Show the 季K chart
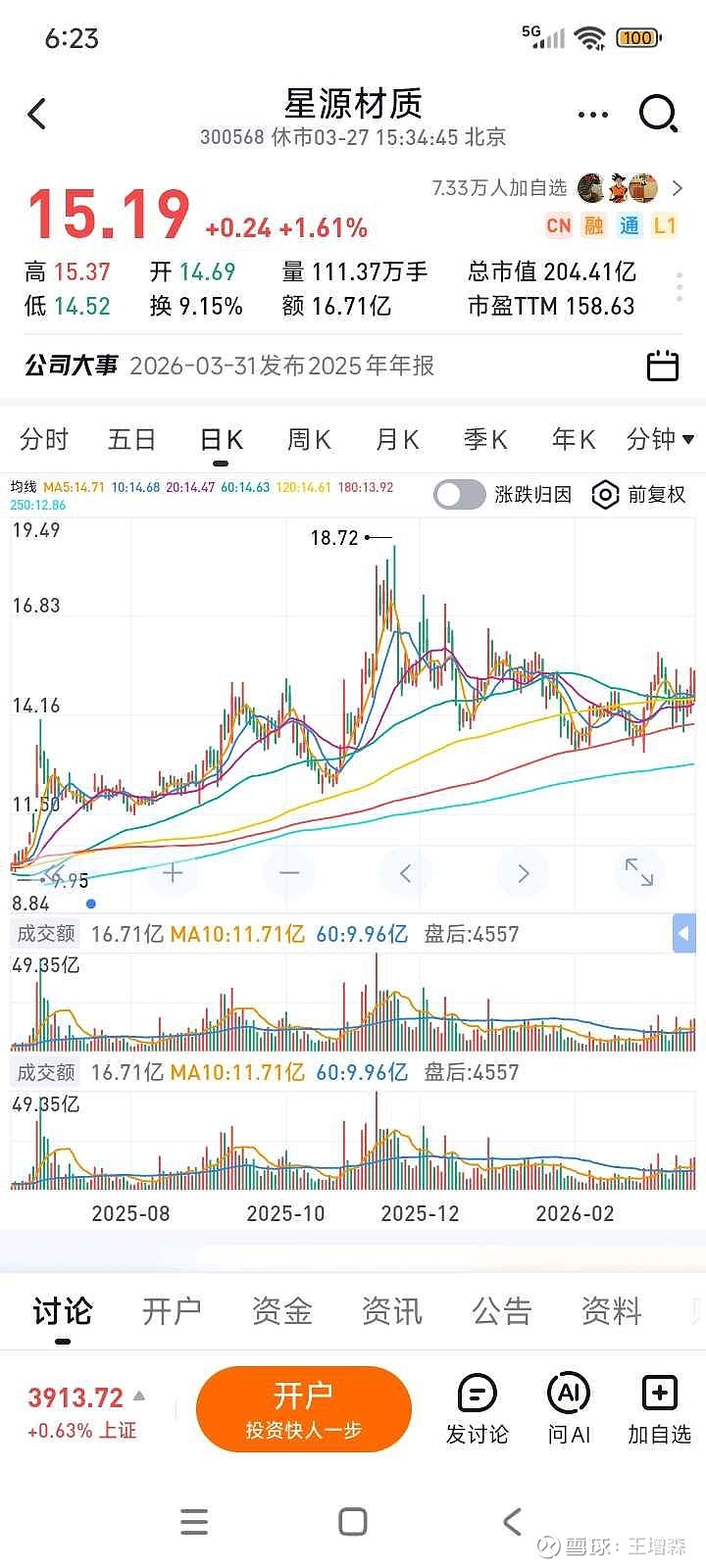The width and height of the screenshot is (706, 1568). 485,439
